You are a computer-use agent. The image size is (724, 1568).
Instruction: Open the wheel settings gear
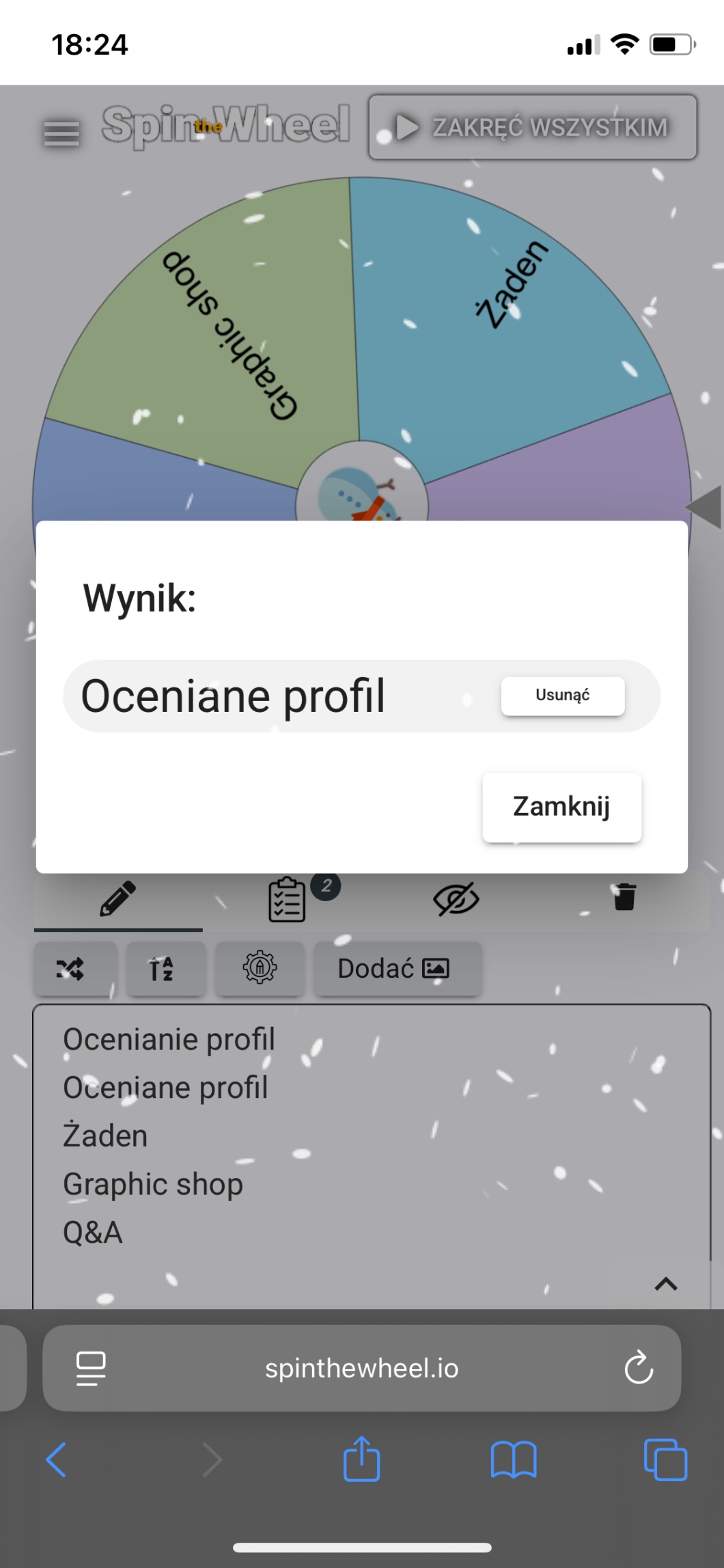[x=260, y=967]
